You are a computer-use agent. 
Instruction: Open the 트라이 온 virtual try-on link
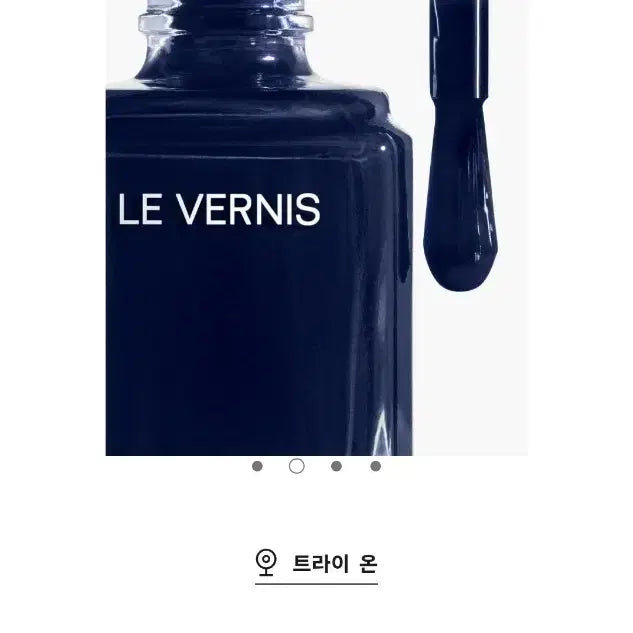317,563
